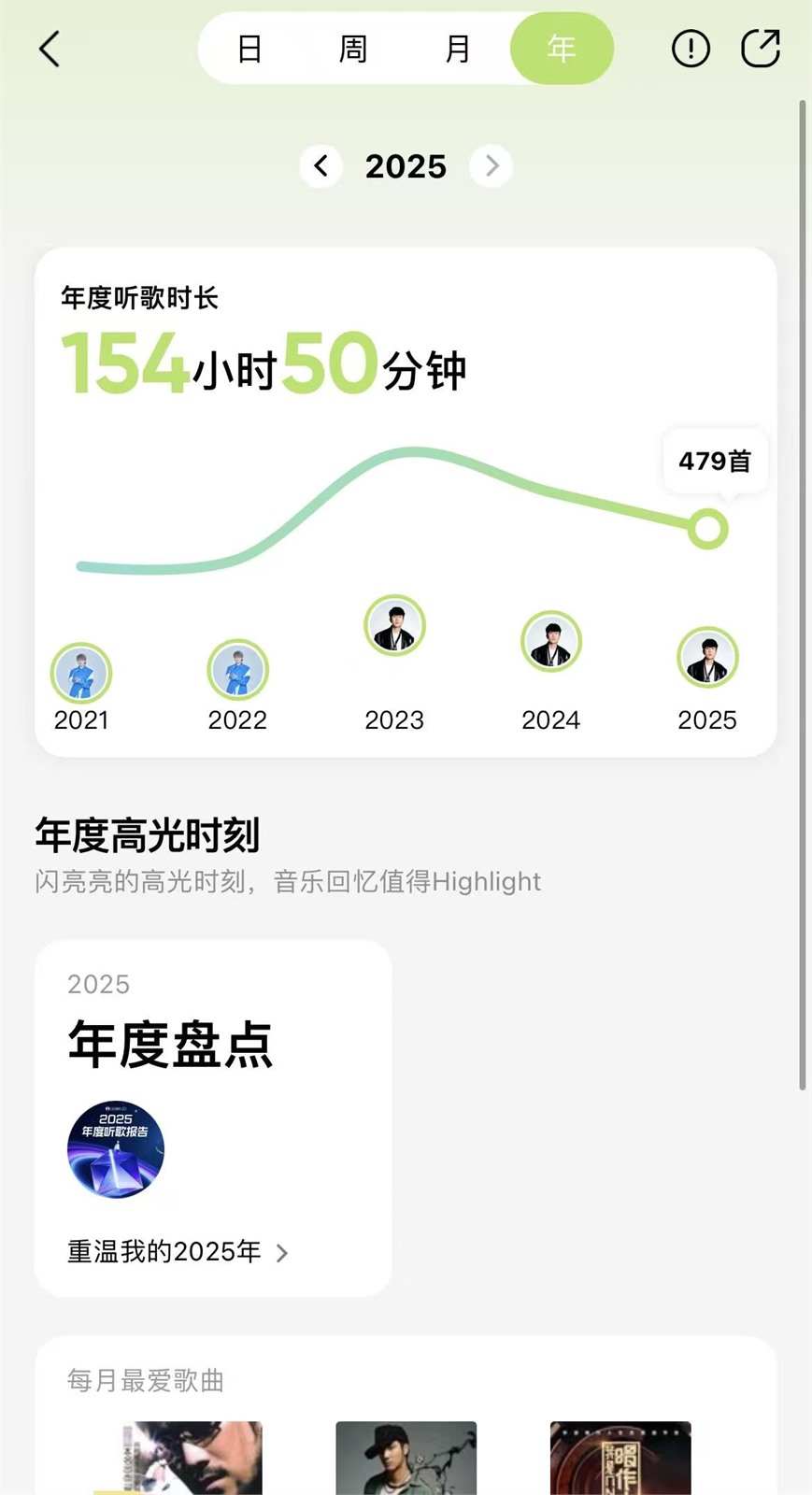Select the 2021 artist avatar

pyautogui.click(x=80, y=671)
